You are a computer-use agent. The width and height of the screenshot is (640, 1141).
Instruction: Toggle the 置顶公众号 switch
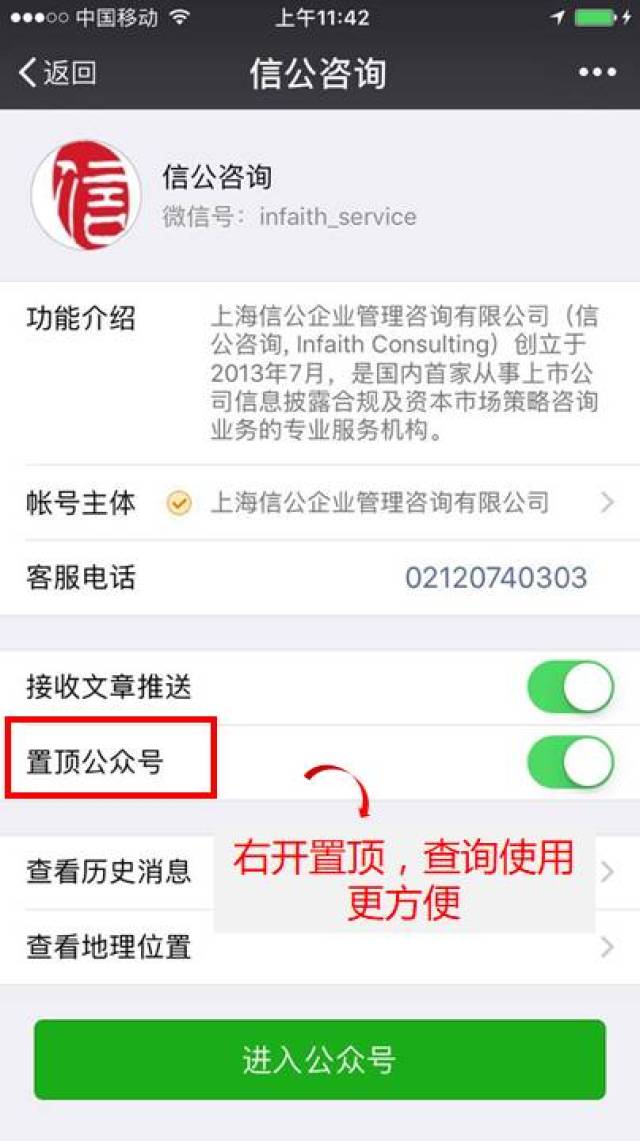[571, 762]
